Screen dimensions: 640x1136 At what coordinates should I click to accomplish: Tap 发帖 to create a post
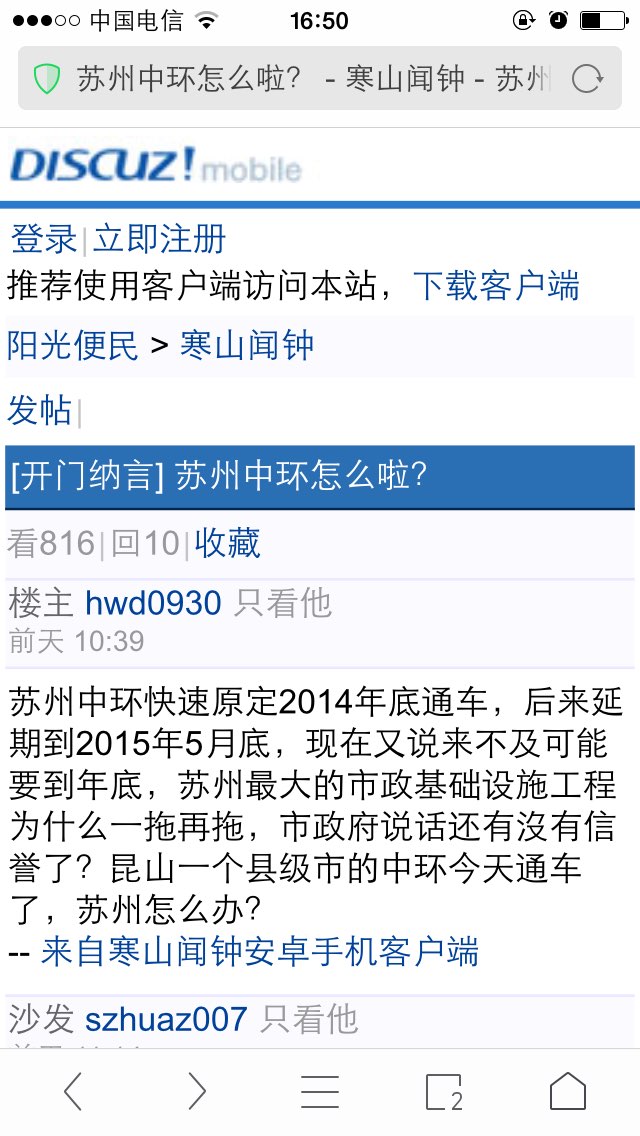click(39, 411)
